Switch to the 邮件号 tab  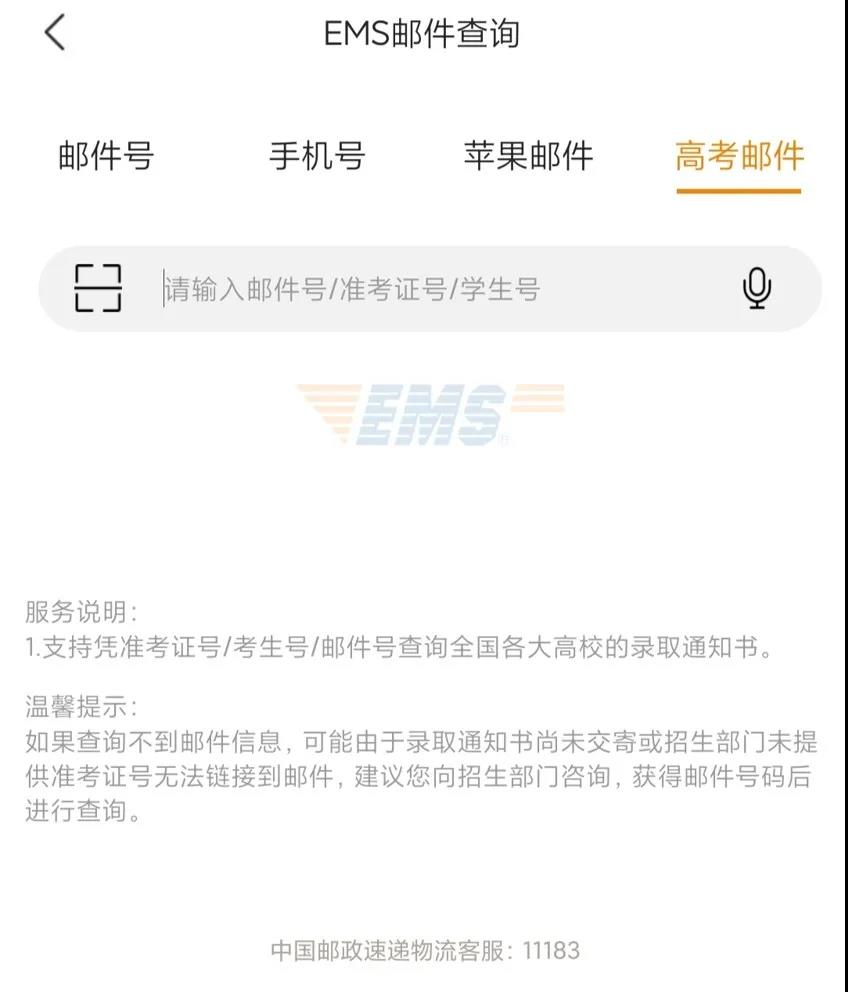pyautogui.click(x=106, y=156)
